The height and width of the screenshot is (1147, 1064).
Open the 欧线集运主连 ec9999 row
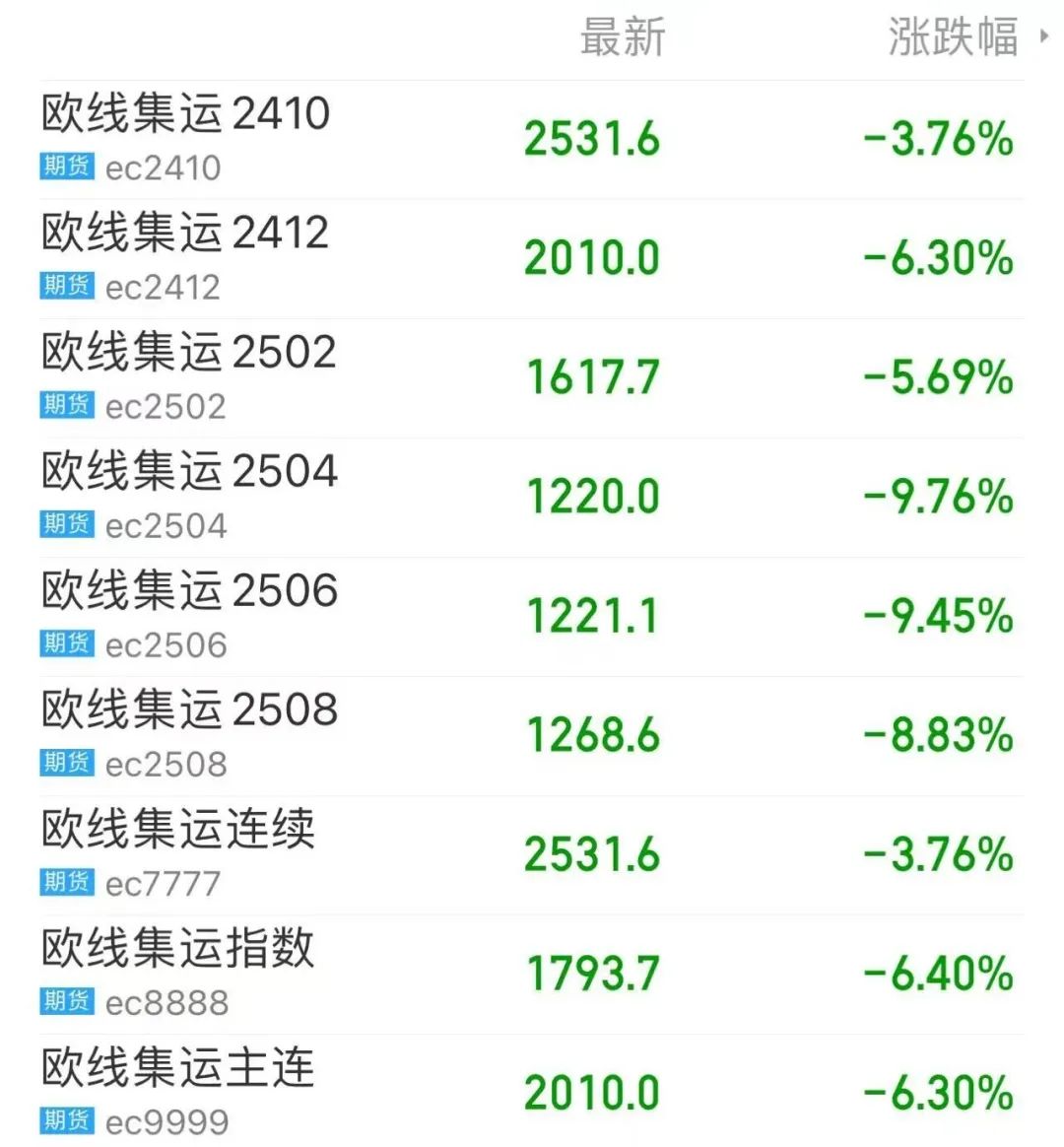[532, 1091]
